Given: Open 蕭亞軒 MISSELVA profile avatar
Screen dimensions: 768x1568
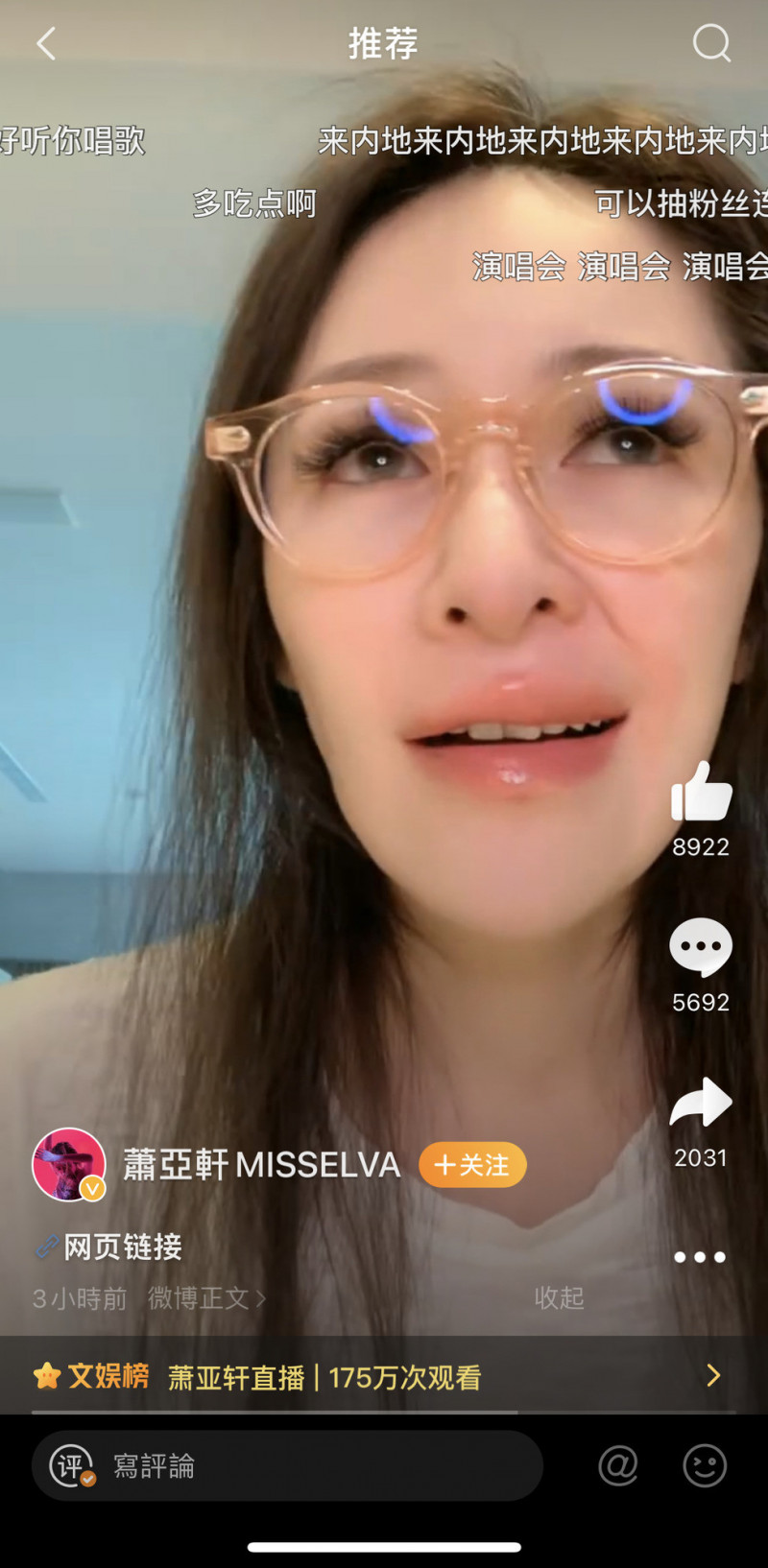Looking at the screenshot, I should tap(69, 1164).
